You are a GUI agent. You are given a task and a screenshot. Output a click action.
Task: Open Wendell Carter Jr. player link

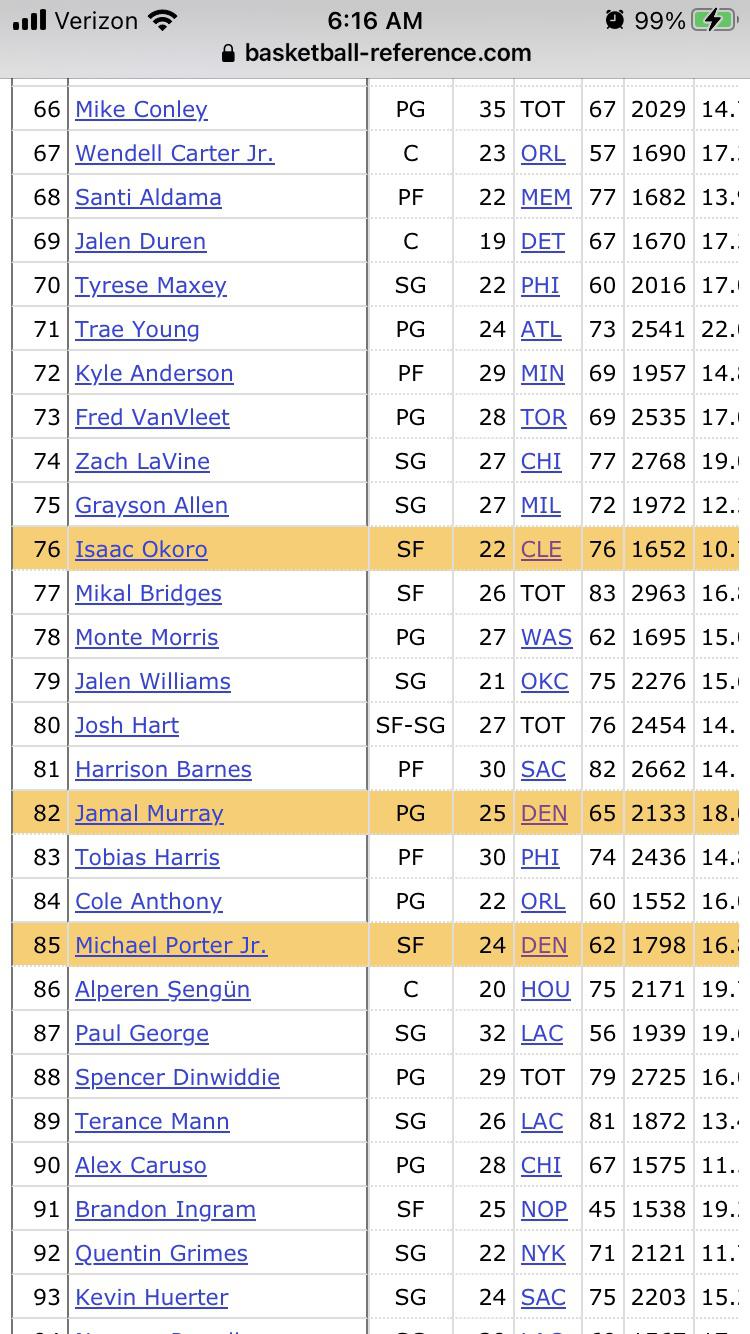pyautogui.click(x=174, y=153)
